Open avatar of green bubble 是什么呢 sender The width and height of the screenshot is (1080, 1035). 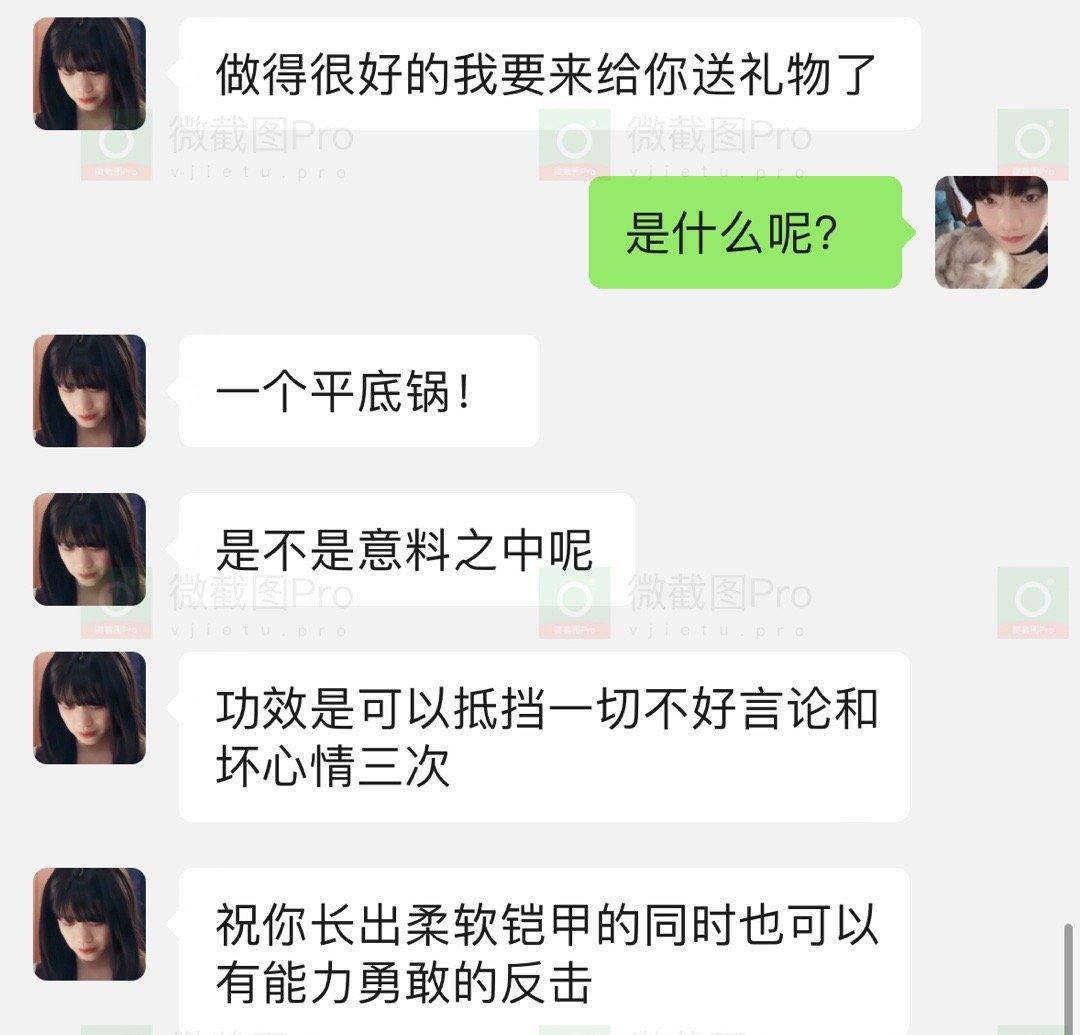991,232
